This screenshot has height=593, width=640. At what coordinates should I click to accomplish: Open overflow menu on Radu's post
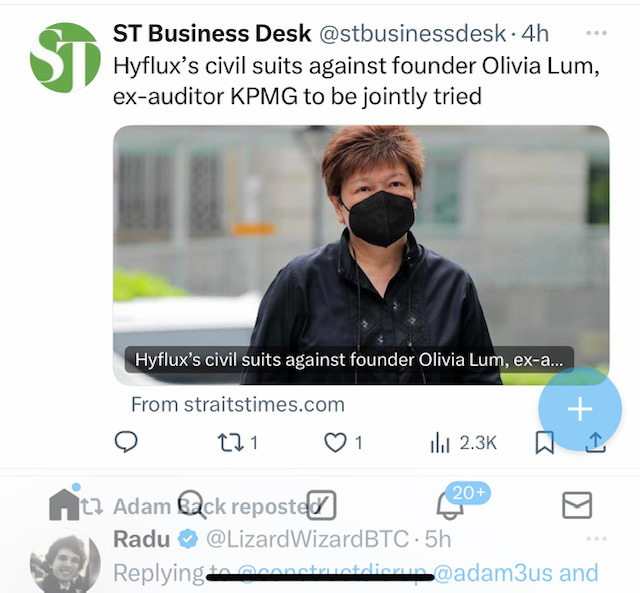[x=596, y=540]
